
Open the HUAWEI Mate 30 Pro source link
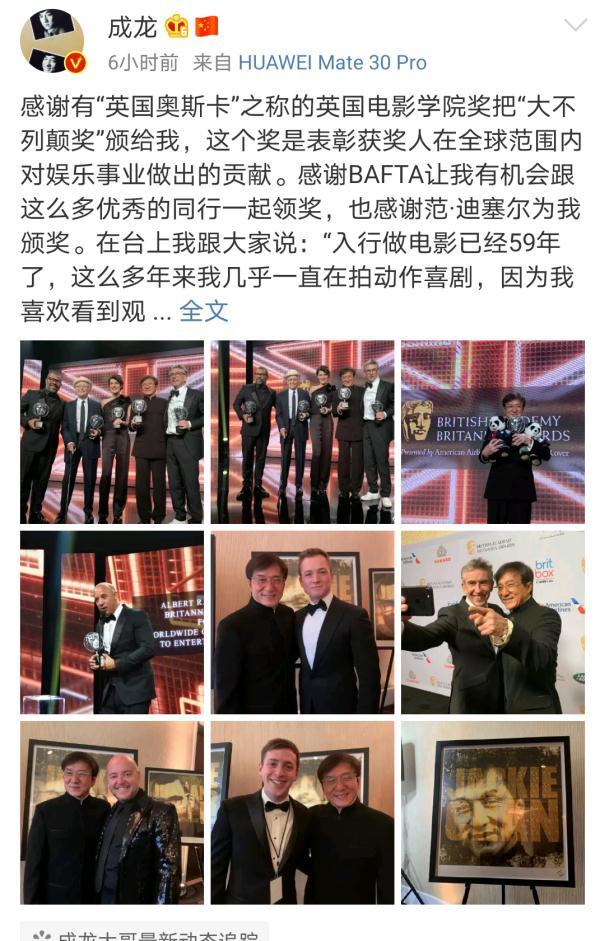tap(332, 62)
